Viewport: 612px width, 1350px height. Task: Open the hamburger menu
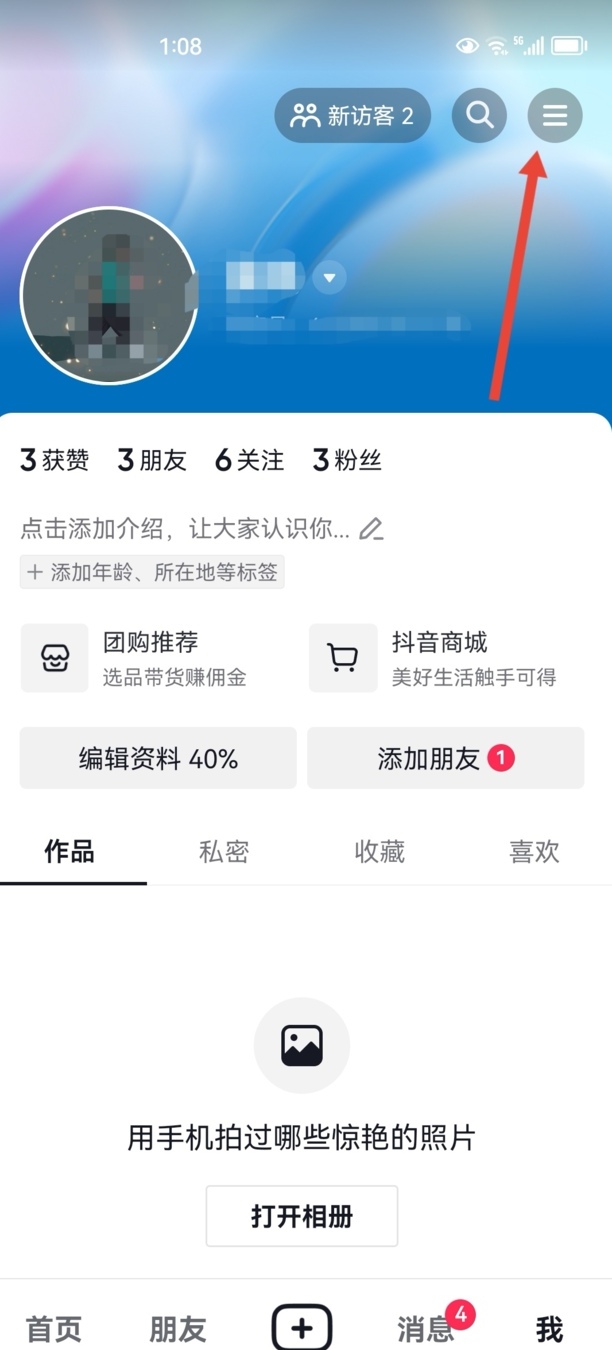coord(554,116)
